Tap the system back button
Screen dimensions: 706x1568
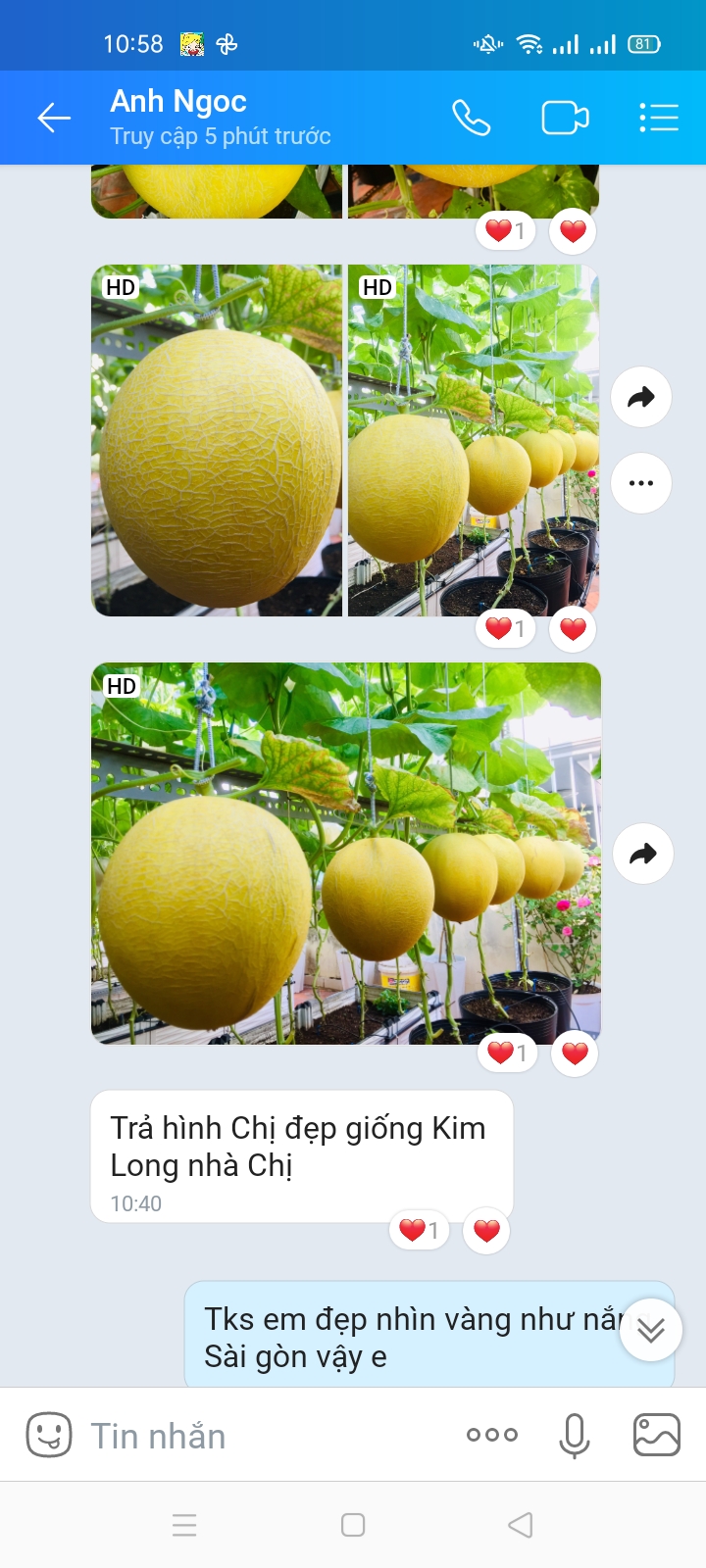(x=521, y=1525)
